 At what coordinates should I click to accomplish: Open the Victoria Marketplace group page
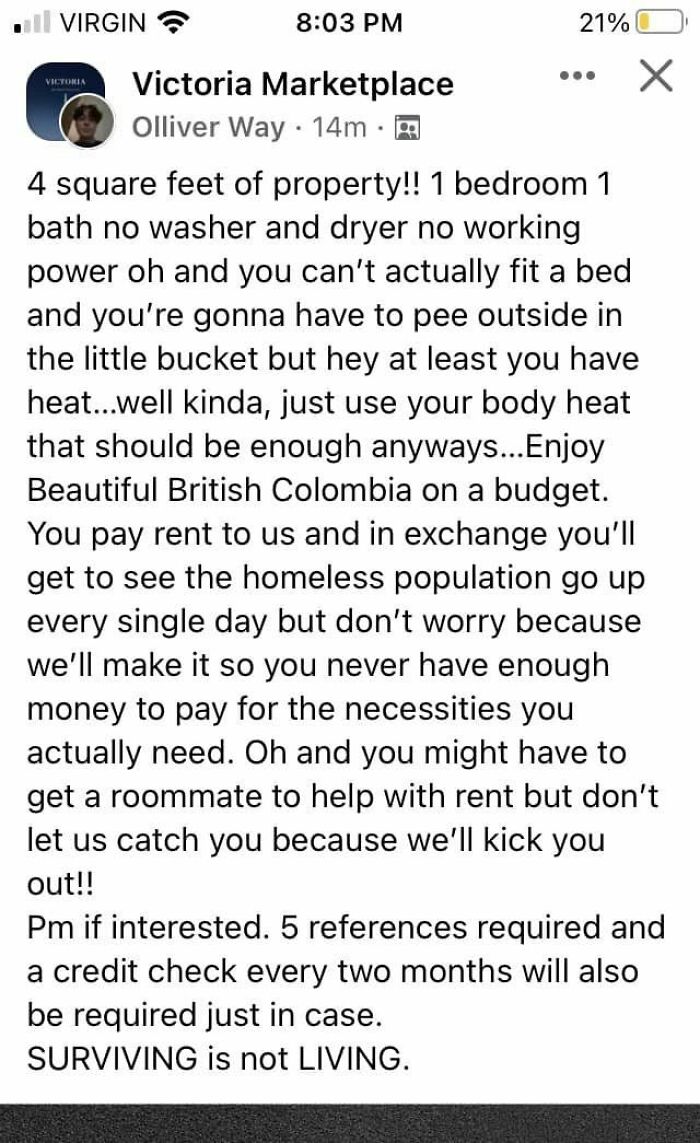pos(292,84)
